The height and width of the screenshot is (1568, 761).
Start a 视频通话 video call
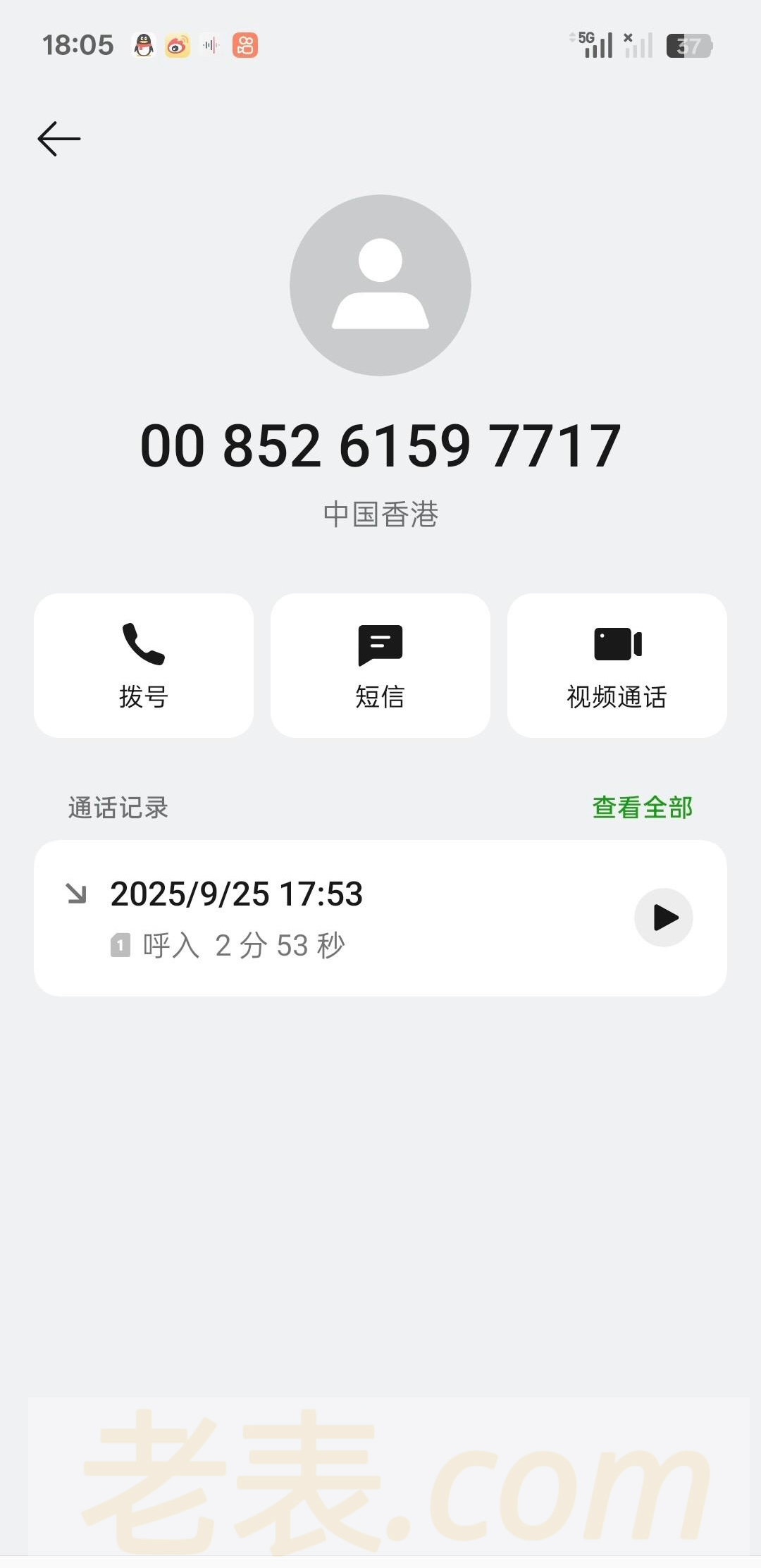coord(617,665)
